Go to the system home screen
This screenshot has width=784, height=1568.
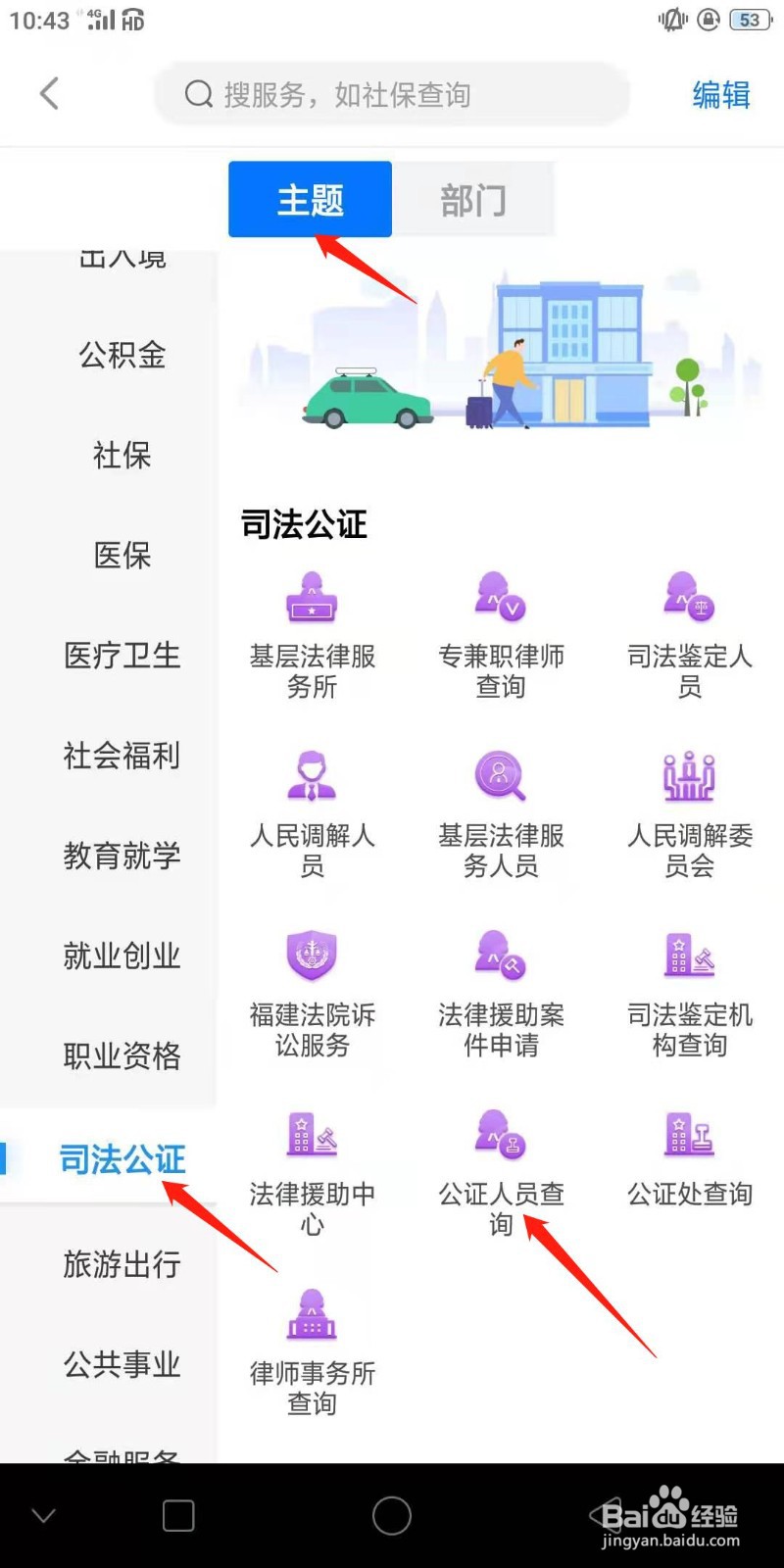(391, 1515)
